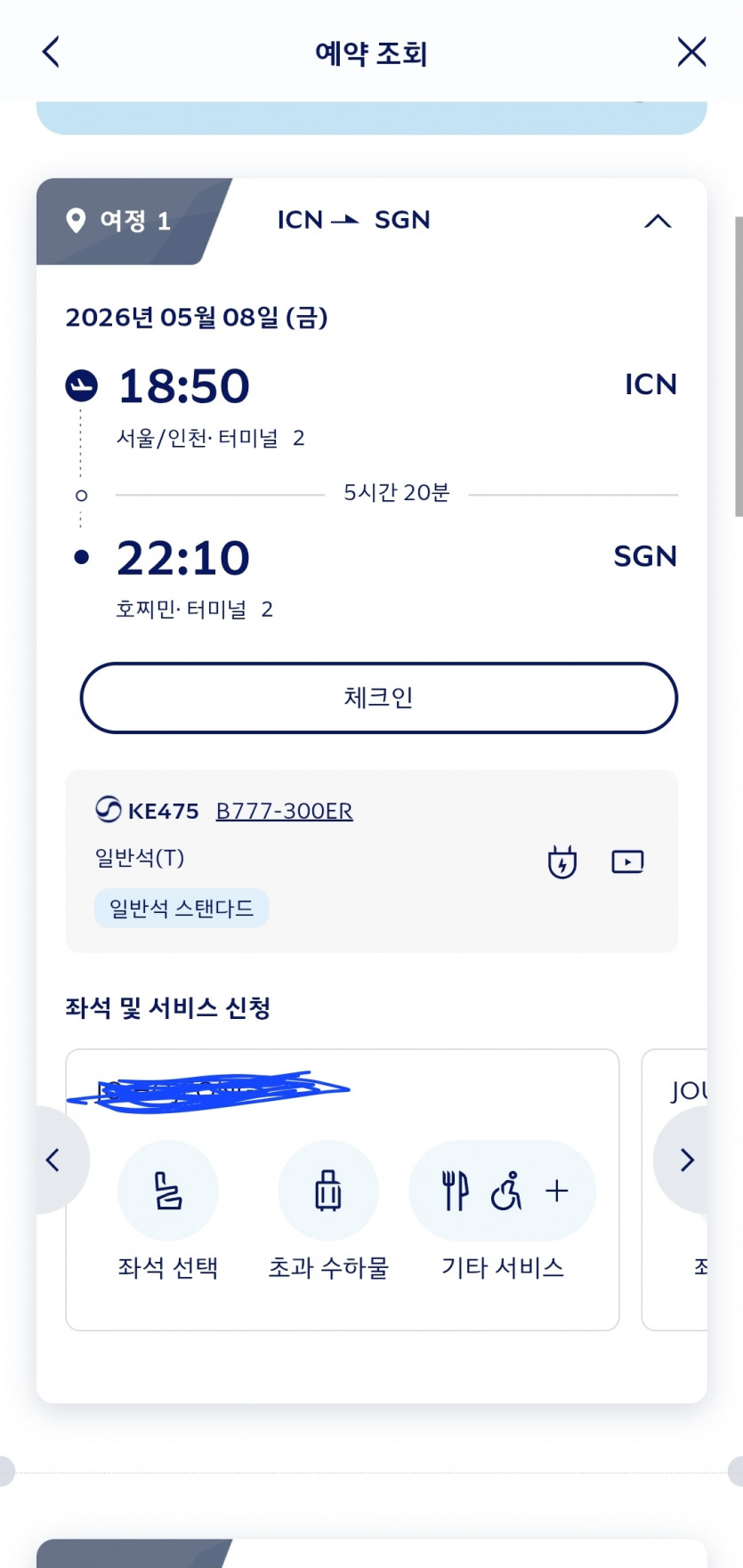Collapse the 여정 1 itinerary card
The width and height of the screenshot is (743, 1568).
click(657, 221)
